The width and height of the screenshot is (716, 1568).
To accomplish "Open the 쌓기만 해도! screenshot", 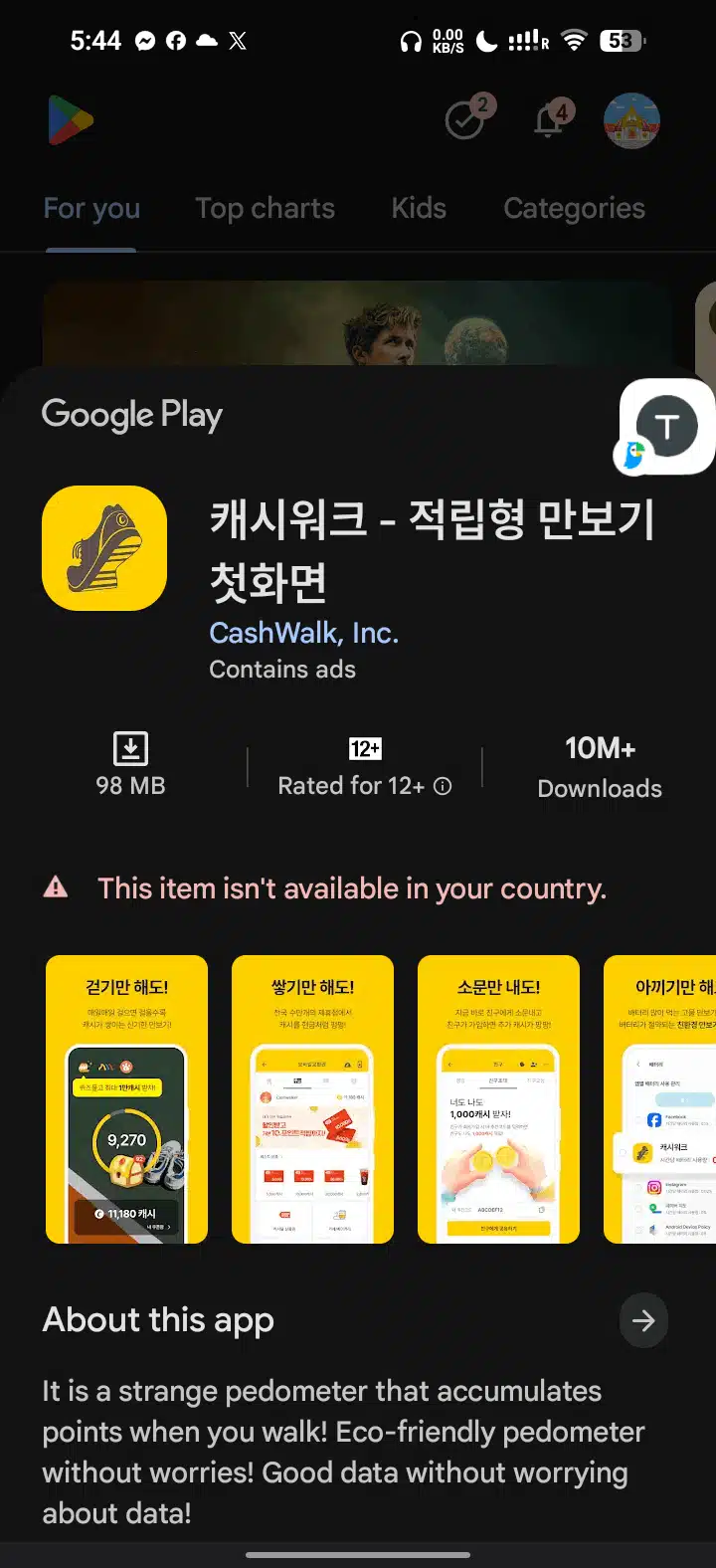I will point(312,1099).
